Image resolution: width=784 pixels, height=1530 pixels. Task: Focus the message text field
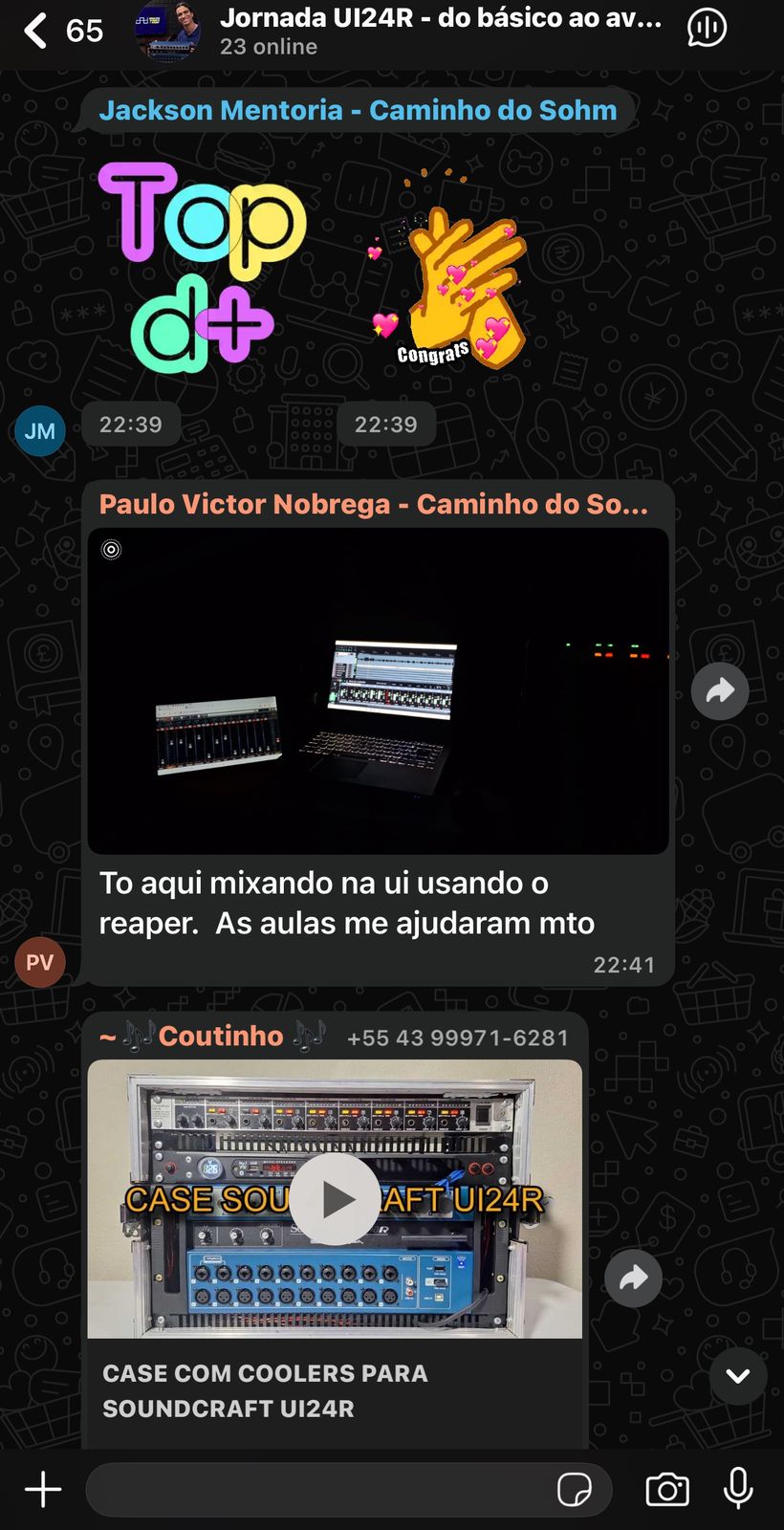coord(316,1489)
